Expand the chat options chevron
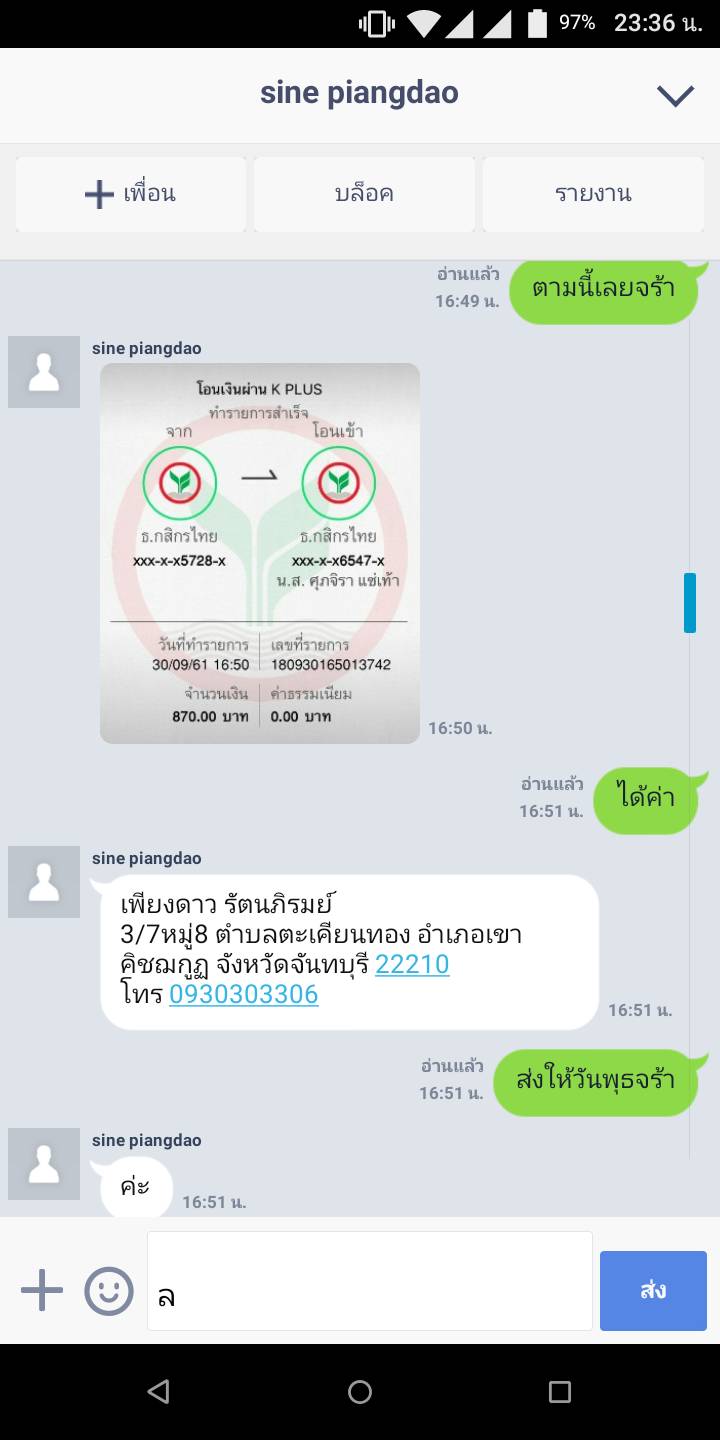The height and width of the screenshot is (1440, 720). (x=675, y=95)
